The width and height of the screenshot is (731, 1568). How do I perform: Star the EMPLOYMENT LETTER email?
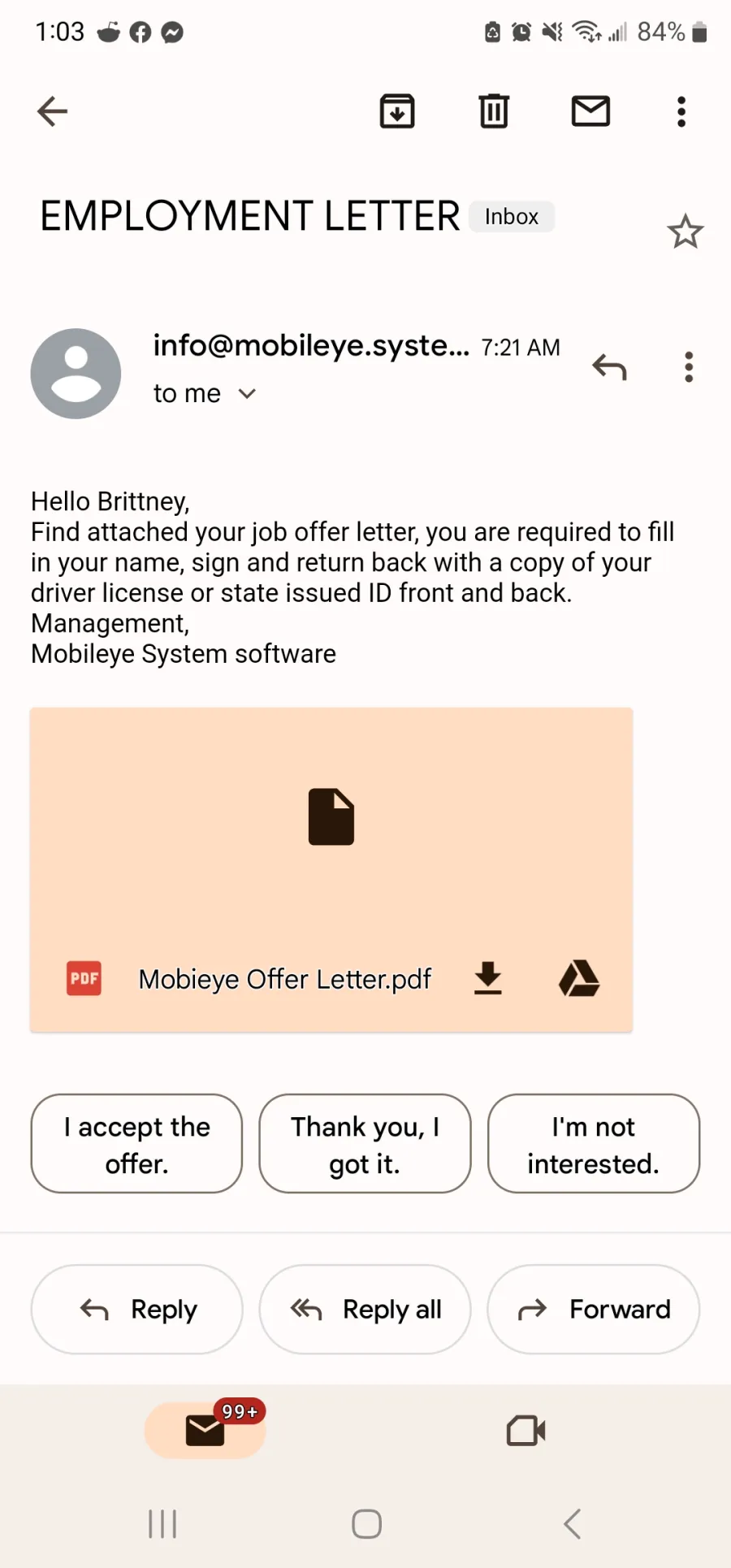(685, 232)
